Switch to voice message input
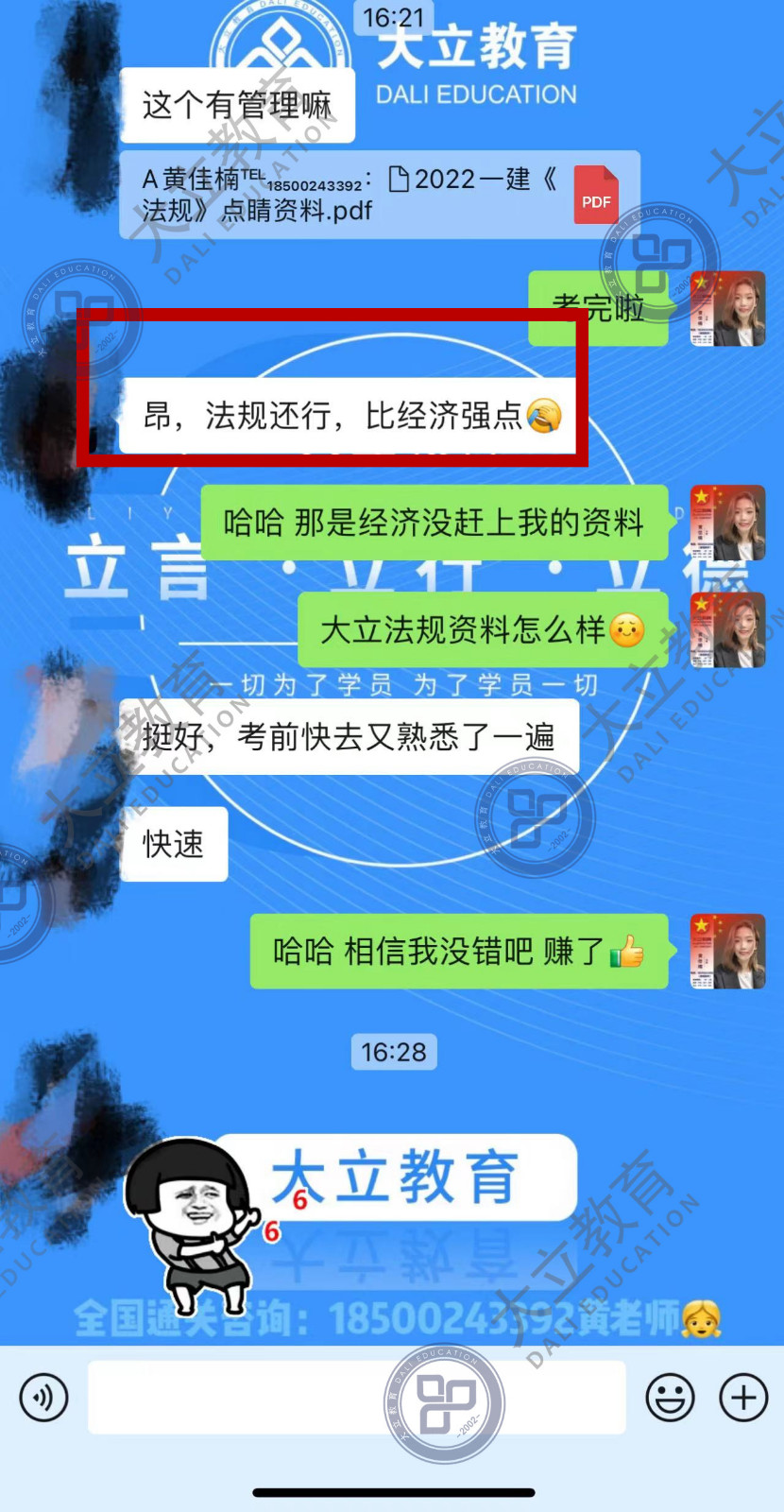 click(43, 1397)
